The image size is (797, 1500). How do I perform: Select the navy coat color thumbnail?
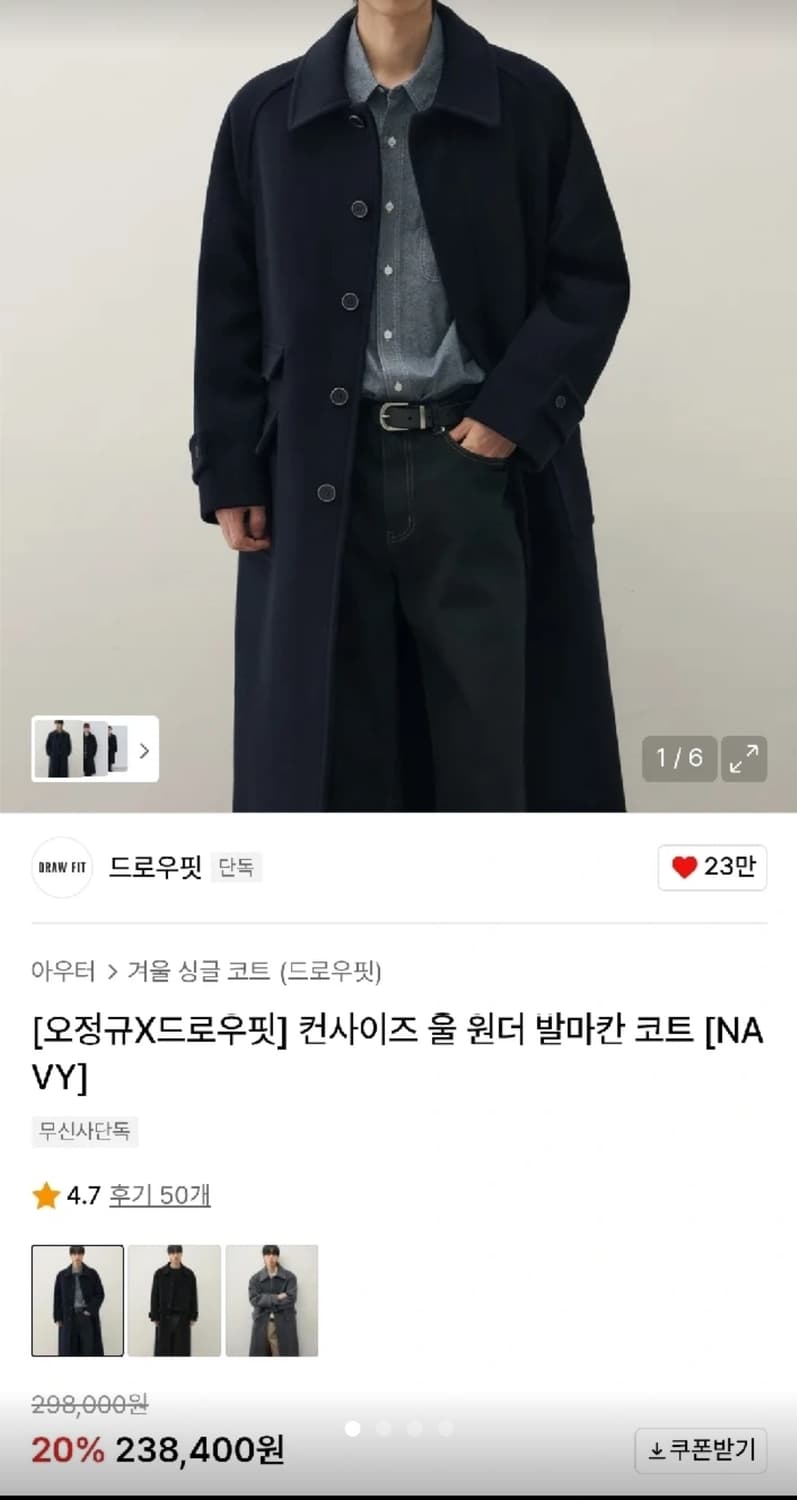click(x=77, y=1300)
